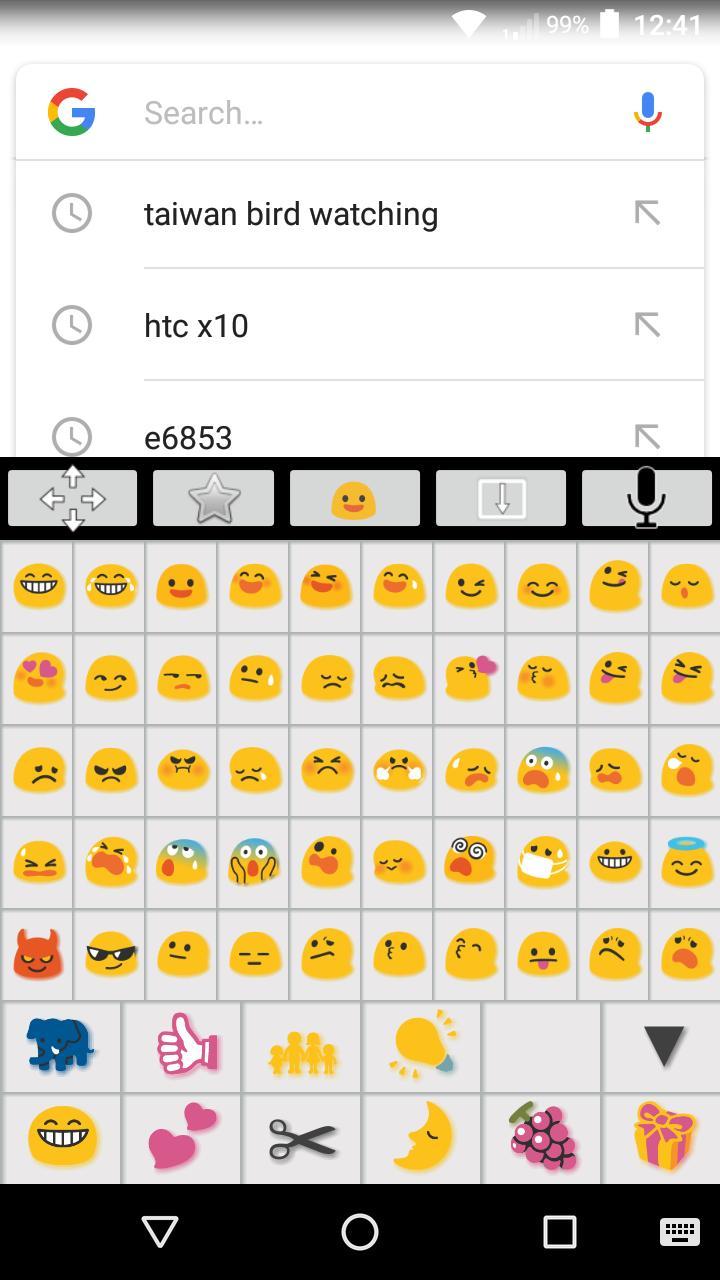Fill search with taiwan bird watching arrow
Viewport: 720px width, 1280px height.
pos(647,213)
